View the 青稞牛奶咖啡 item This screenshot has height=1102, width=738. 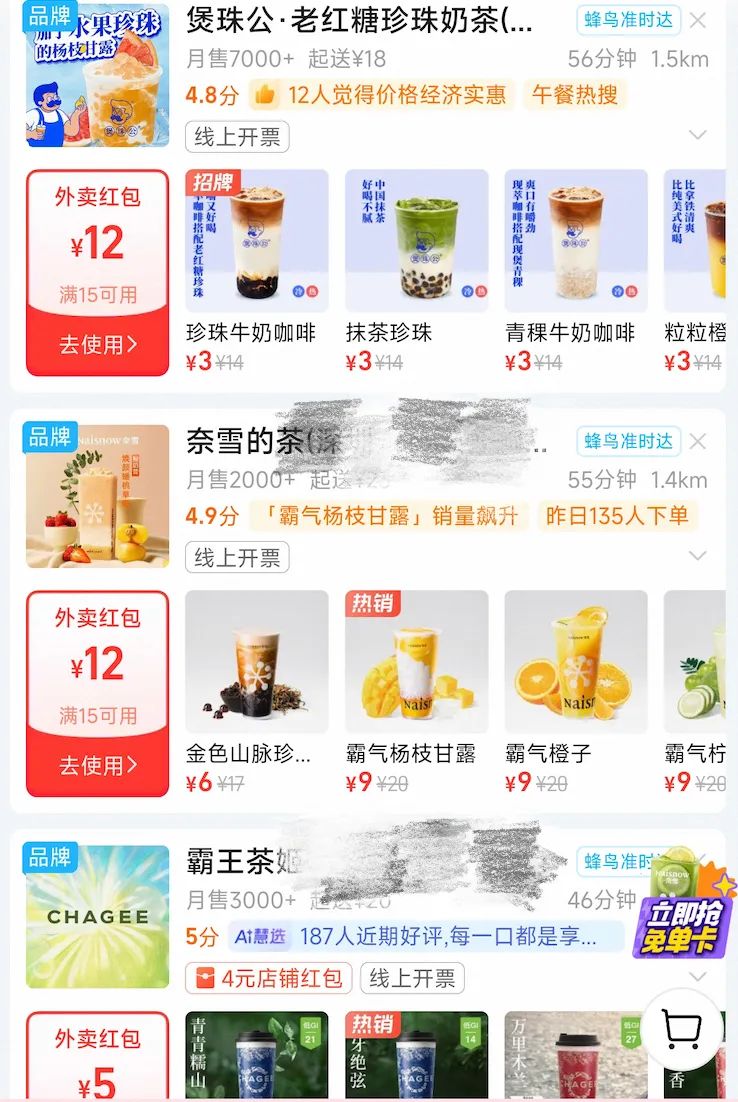pyautogui.click(x=576, y=241)
